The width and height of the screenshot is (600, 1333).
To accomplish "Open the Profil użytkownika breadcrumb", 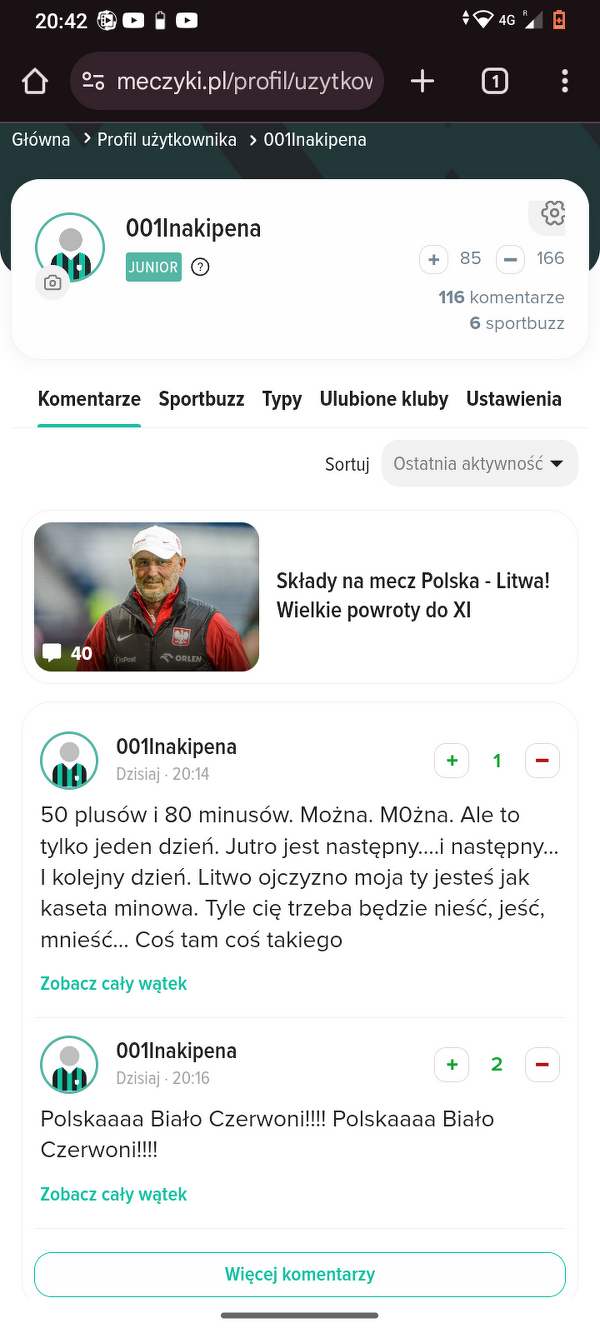I will pos(167,140).
